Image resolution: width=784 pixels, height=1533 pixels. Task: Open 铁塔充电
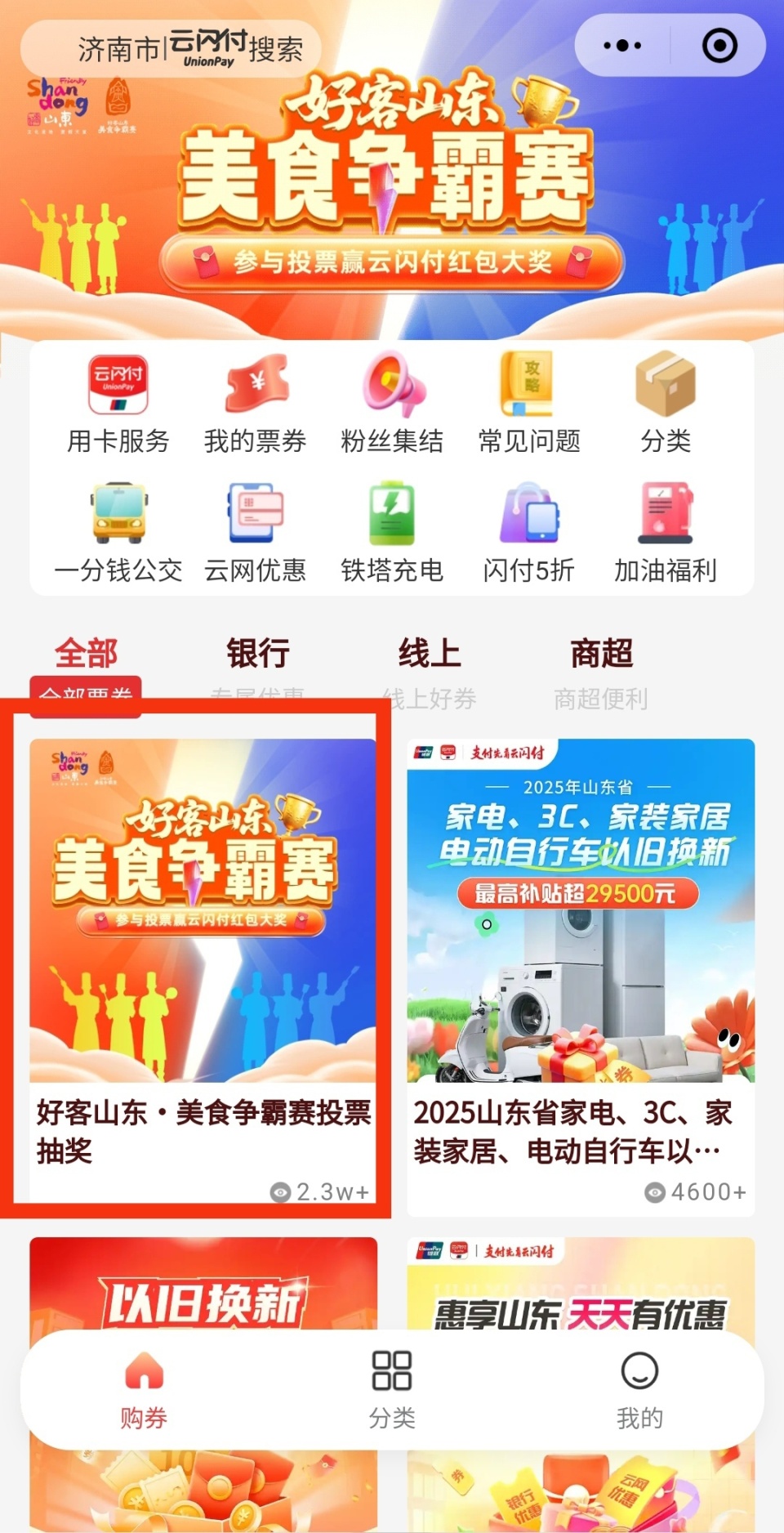(x=393, y=533)
